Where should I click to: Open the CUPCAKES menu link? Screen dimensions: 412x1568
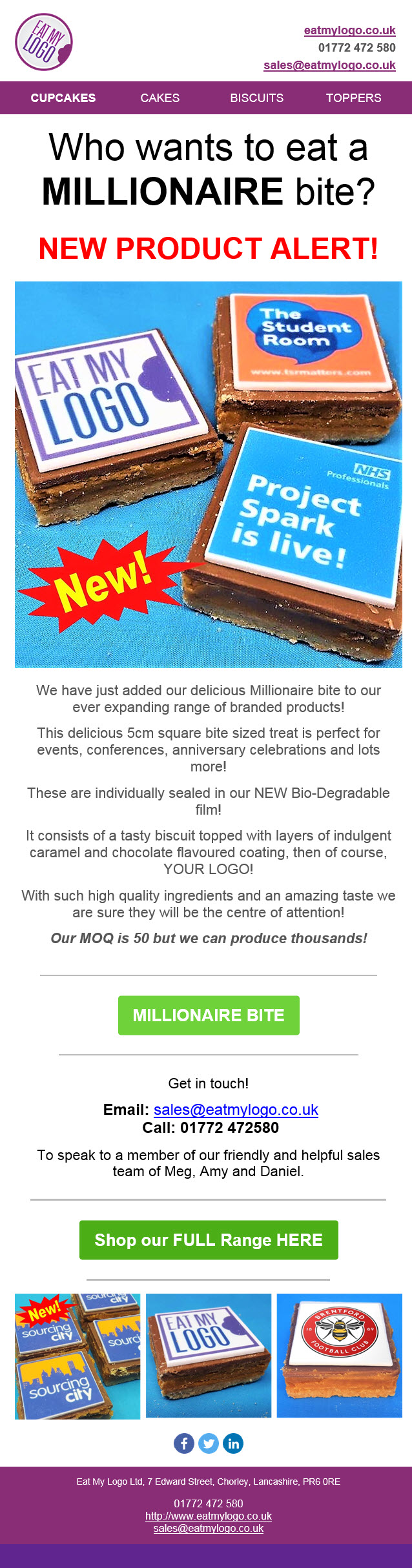[x=63, y=98]
